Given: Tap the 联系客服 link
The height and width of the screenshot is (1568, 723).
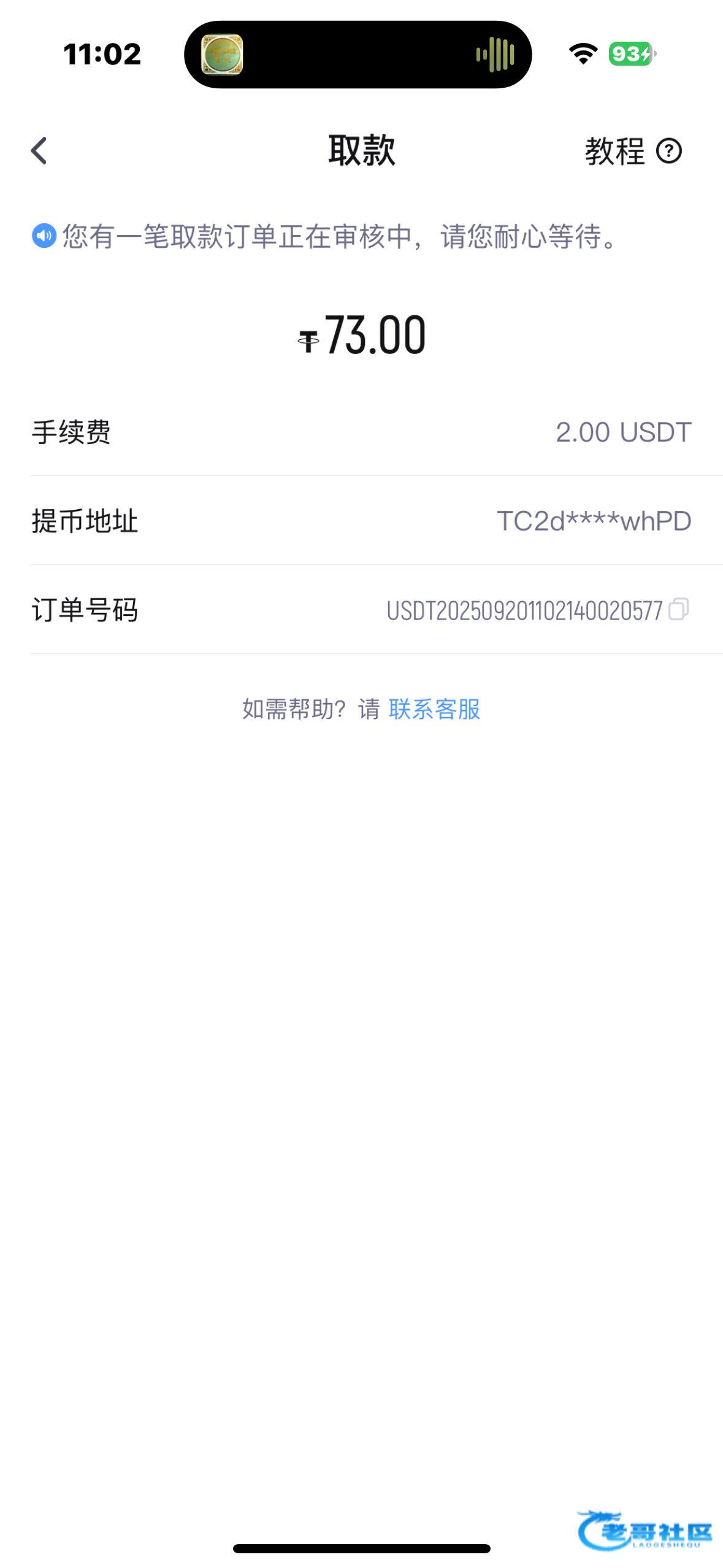Looking at the screenshot, I should coord(434,709).
